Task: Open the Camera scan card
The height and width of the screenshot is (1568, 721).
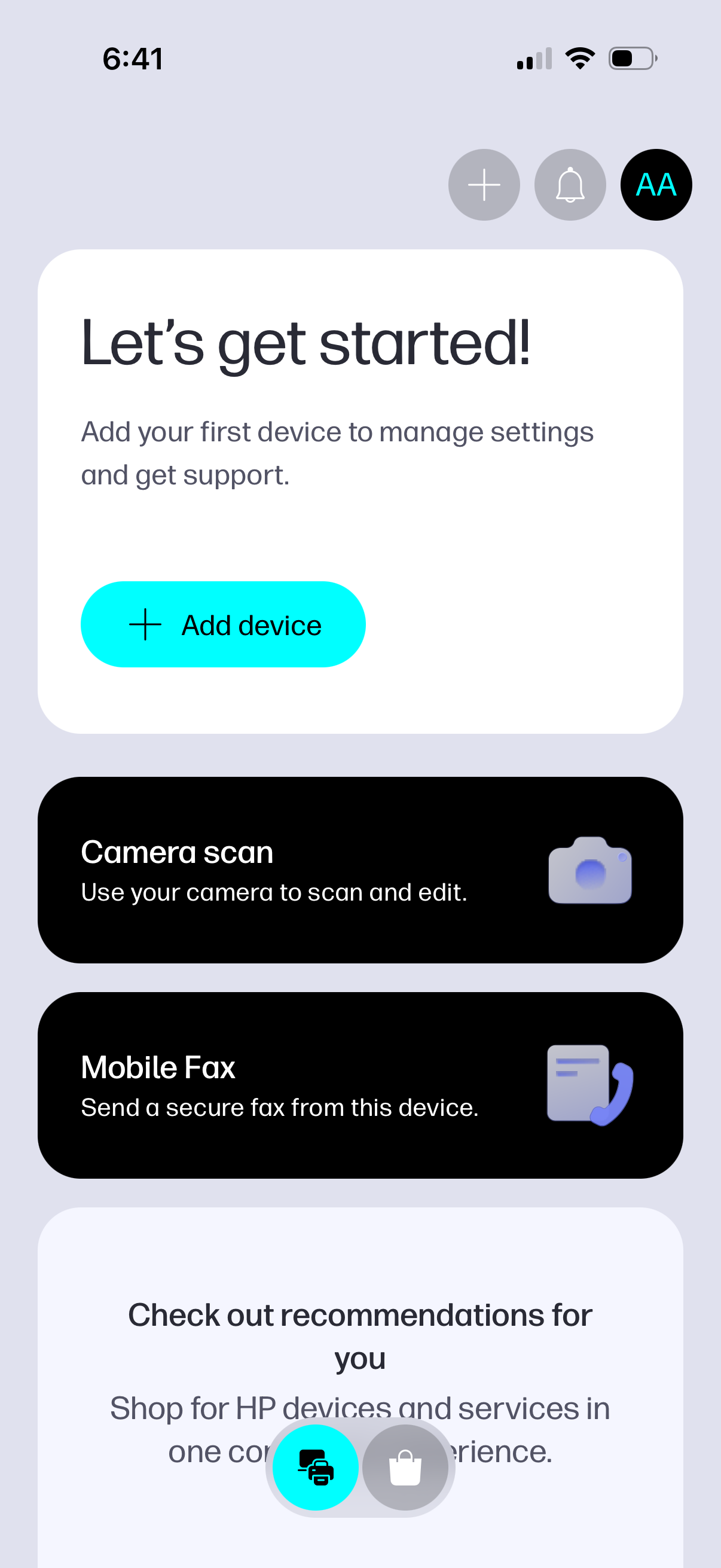Action: pos(360,870)
